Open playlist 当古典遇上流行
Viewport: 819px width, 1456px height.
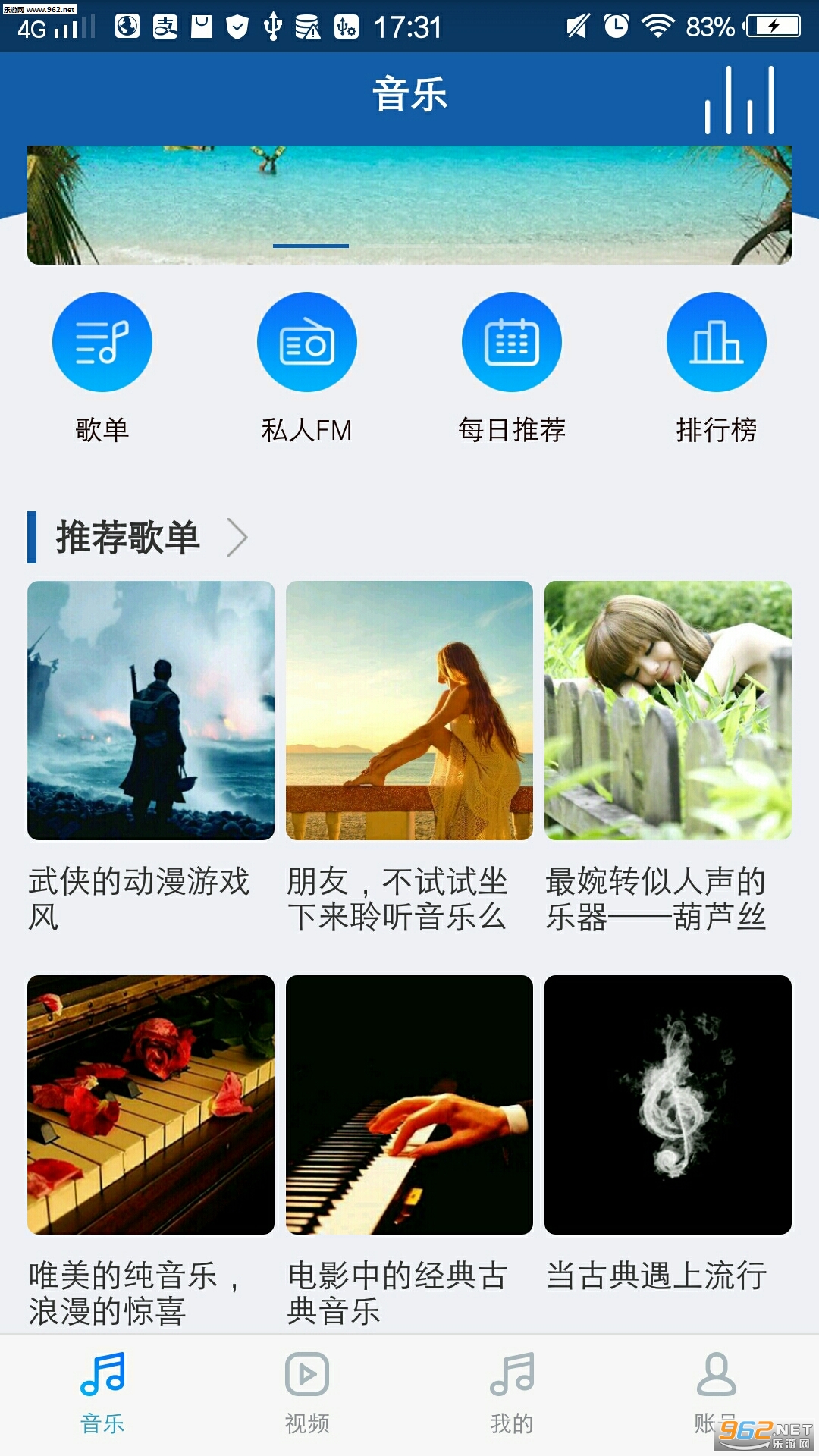(668, 1105)
